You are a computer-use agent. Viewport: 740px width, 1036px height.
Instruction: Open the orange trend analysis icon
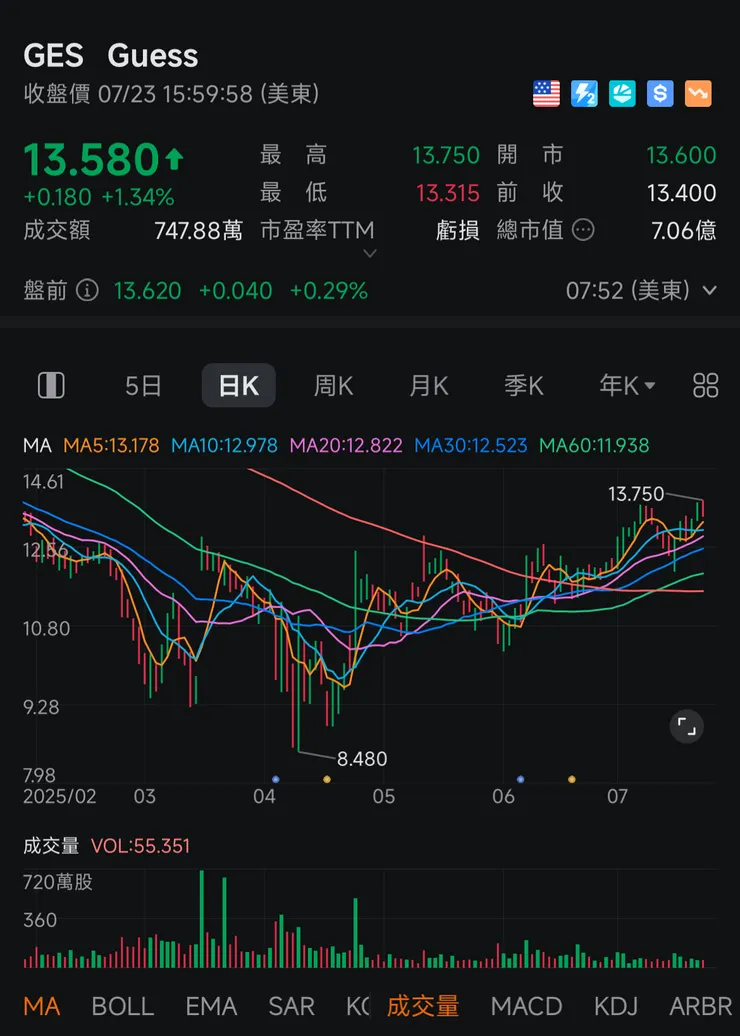click(x=696, y=94)
